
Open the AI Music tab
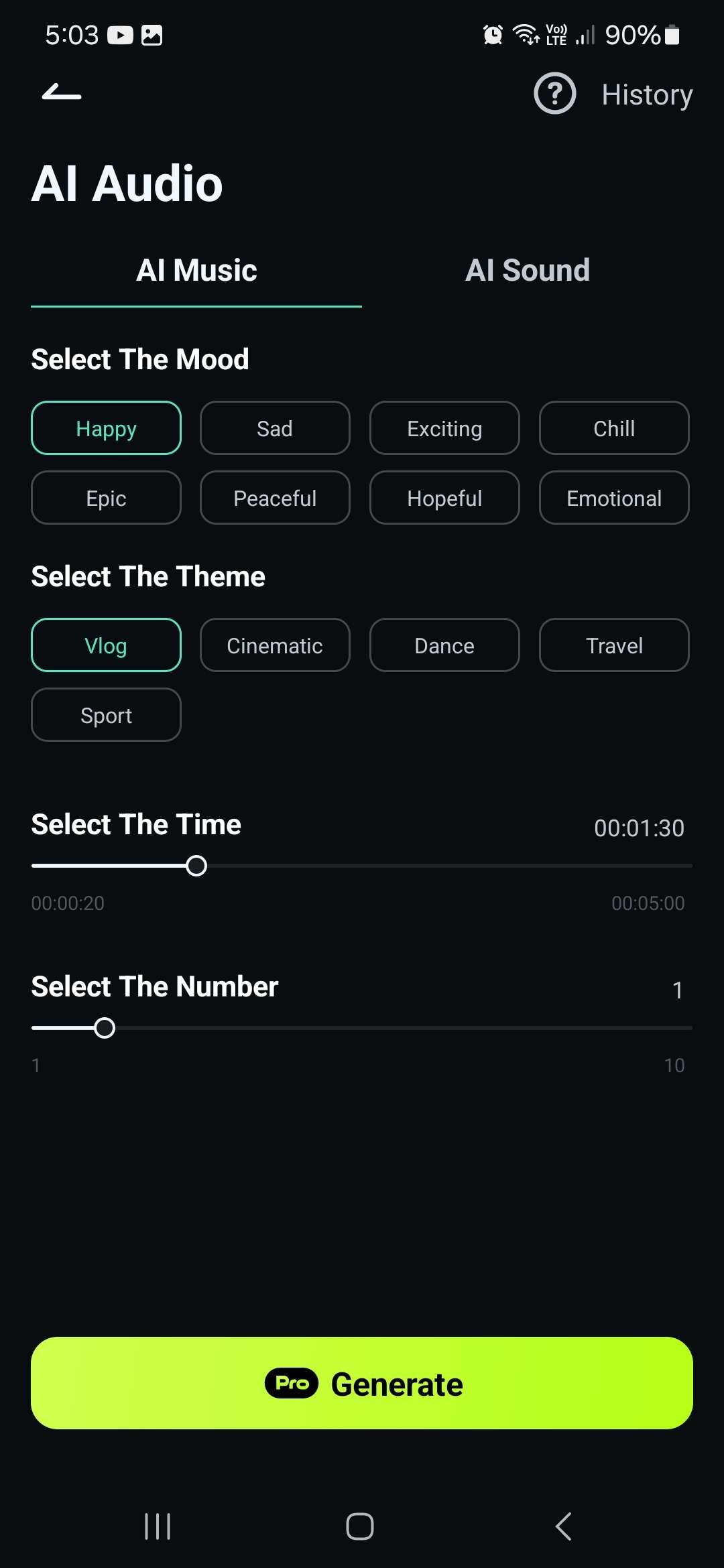(196, 271)
